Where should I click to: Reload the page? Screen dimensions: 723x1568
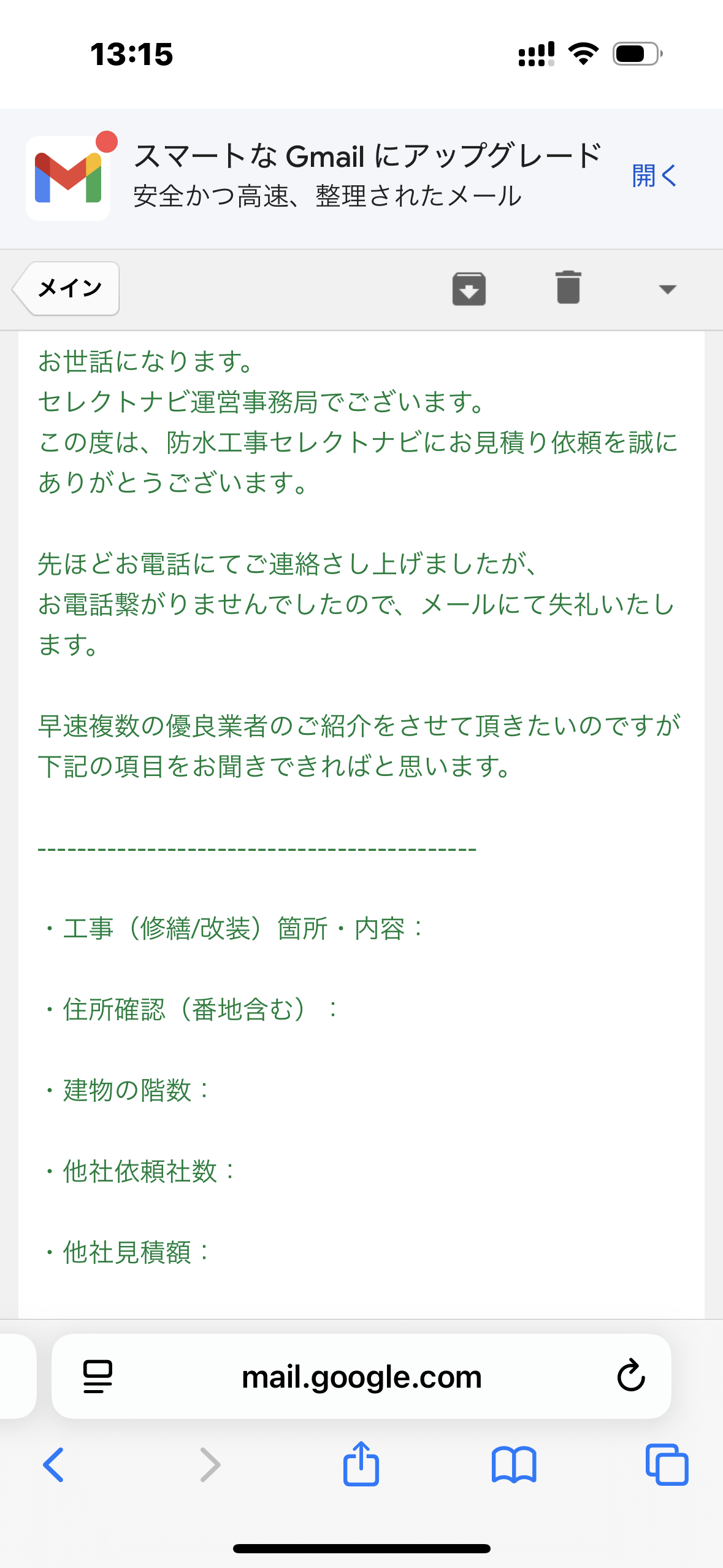point(630,1376)
